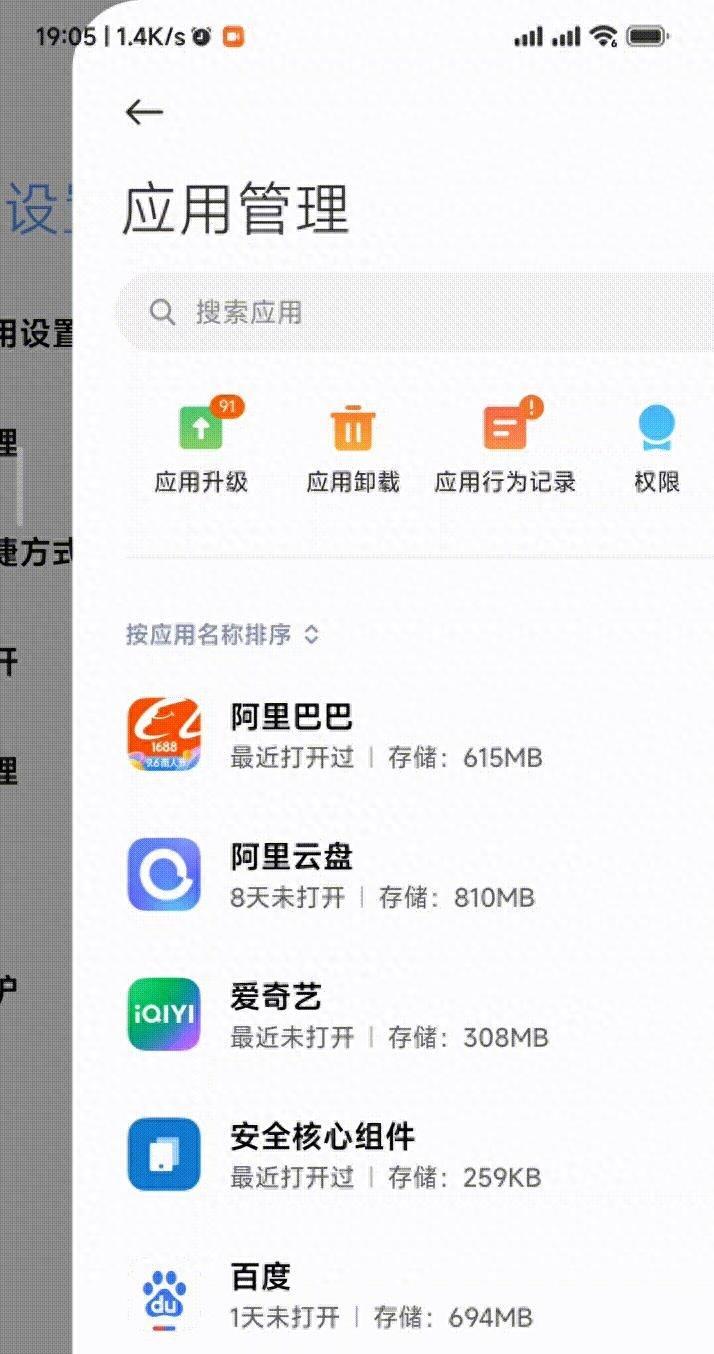Open 权限 permissions
Viewport: 714px width, 1354px height.
click(x=657, y=448)
